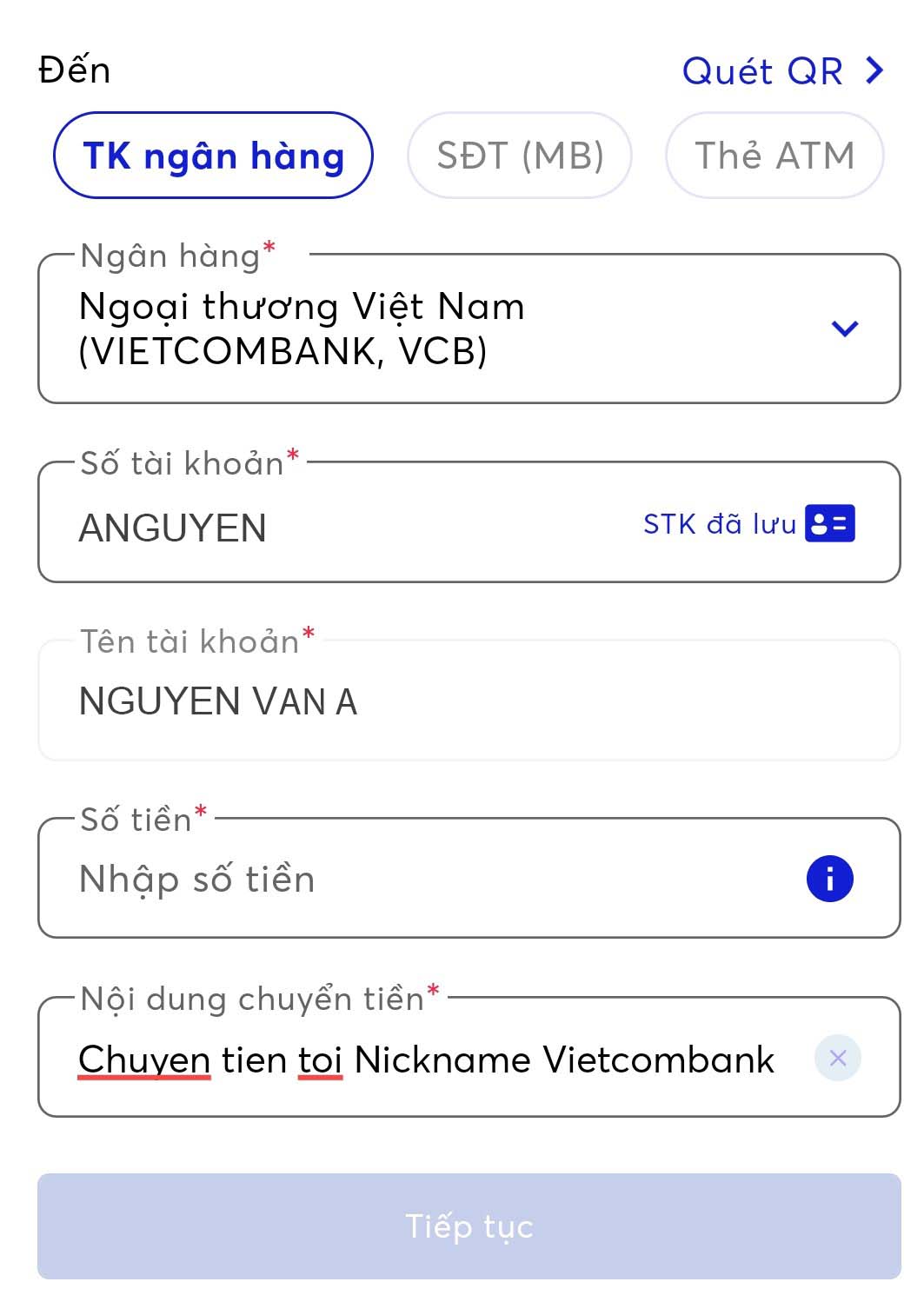Edit the Nội dung chuyển tiền field
The image size is (924, 1315).
click(426, 1059)
